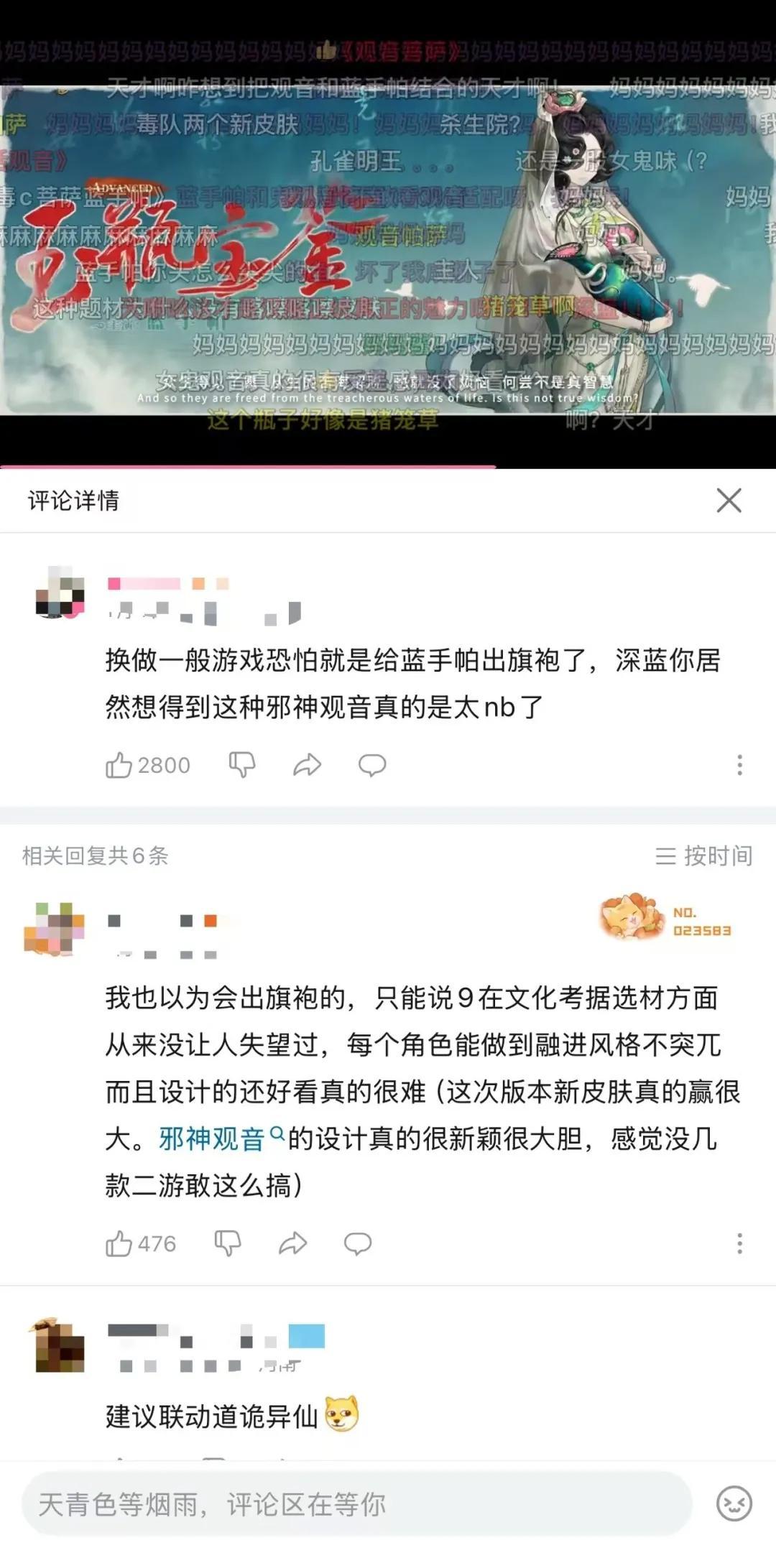776x1568 pixels.
Task: Like the comment with 2800 likes
Action: coord(119,765)
